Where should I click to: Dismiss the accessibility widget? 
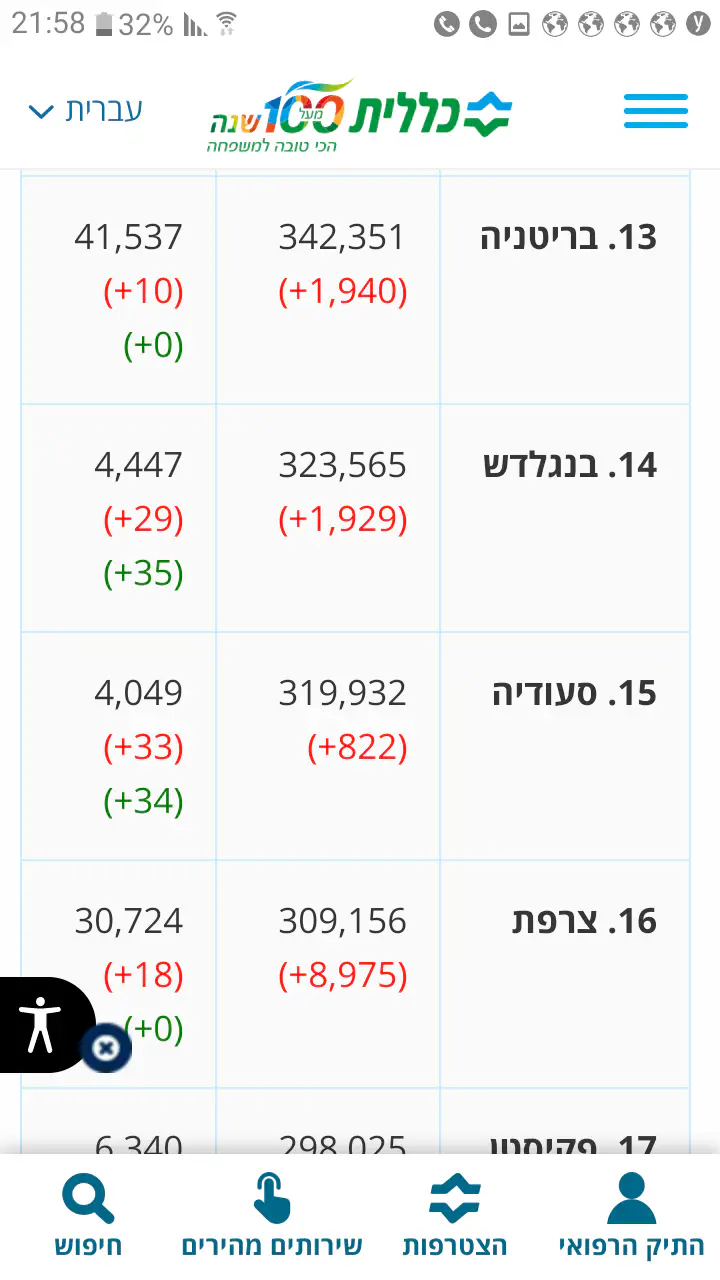click(x=105, y=1048)
